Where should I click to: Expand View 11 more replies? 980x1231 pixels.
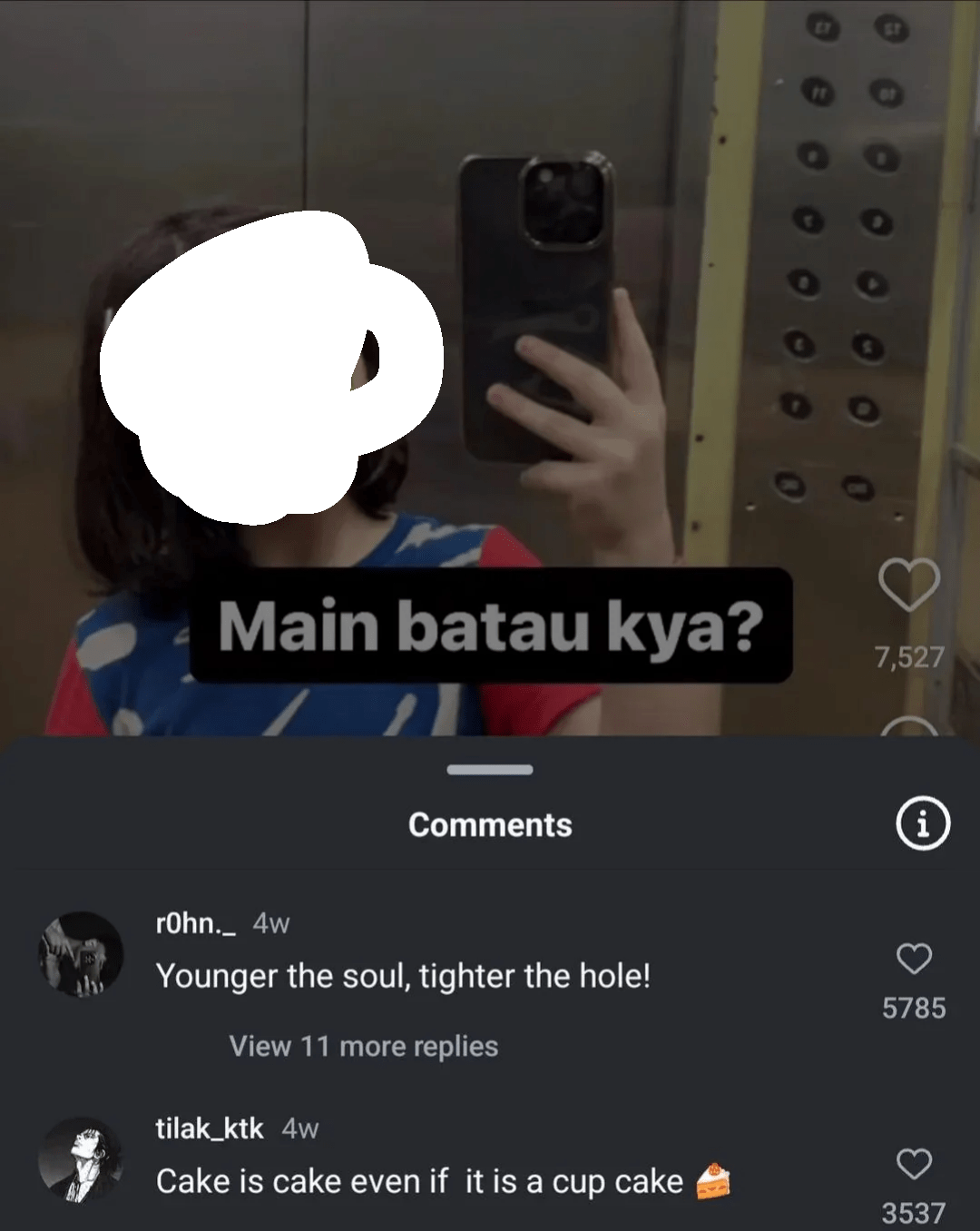point(363,1046)
